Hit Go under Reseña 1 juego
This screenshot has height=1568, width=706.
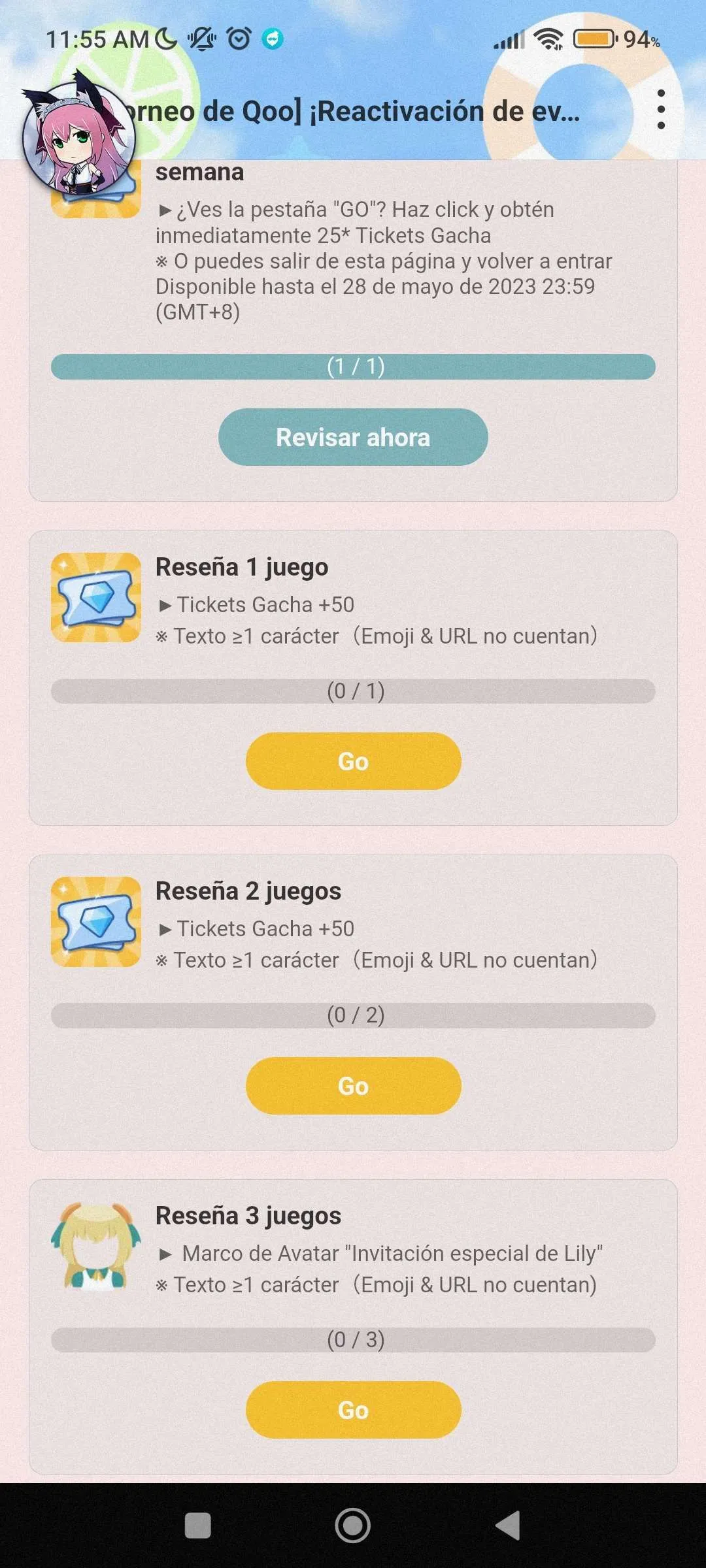click(353, 761)
